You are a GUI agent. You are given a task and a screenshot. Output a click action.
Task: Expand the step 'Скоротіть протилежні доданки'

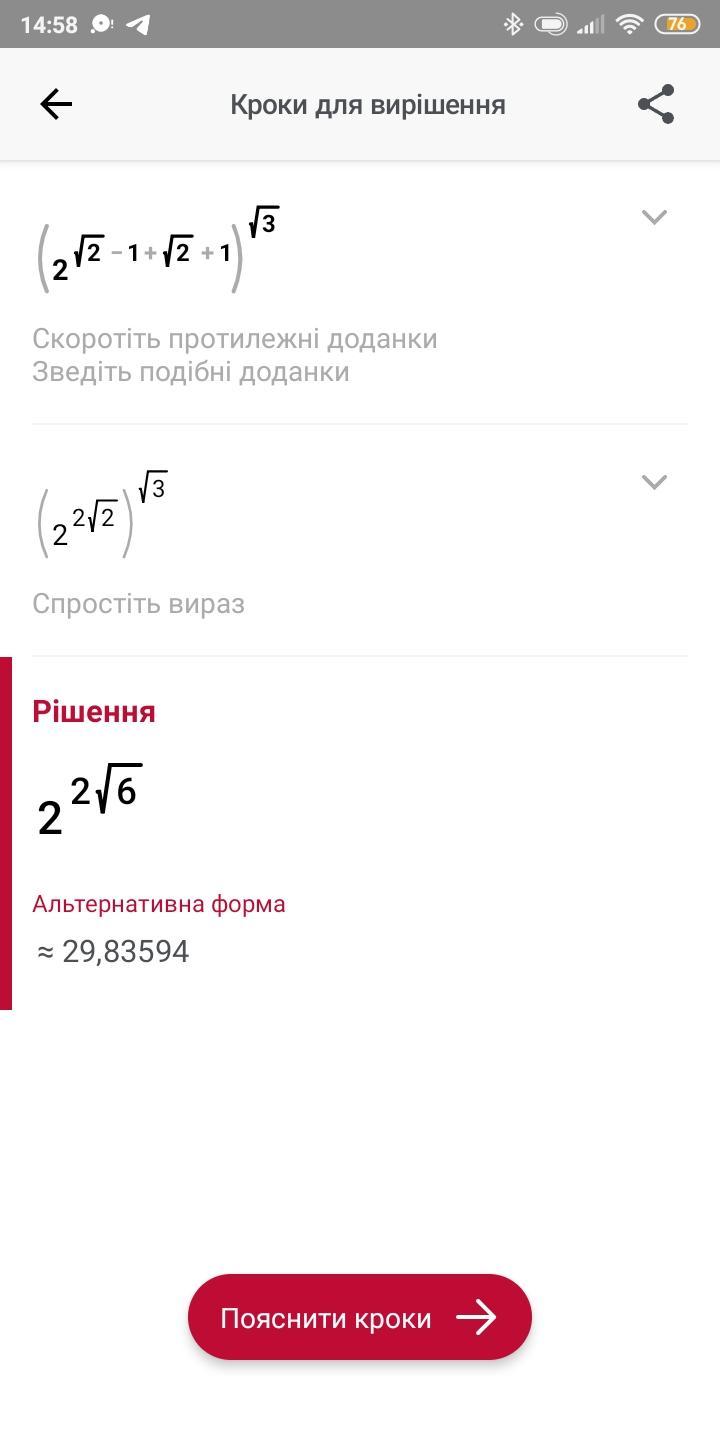coord(654,217)
